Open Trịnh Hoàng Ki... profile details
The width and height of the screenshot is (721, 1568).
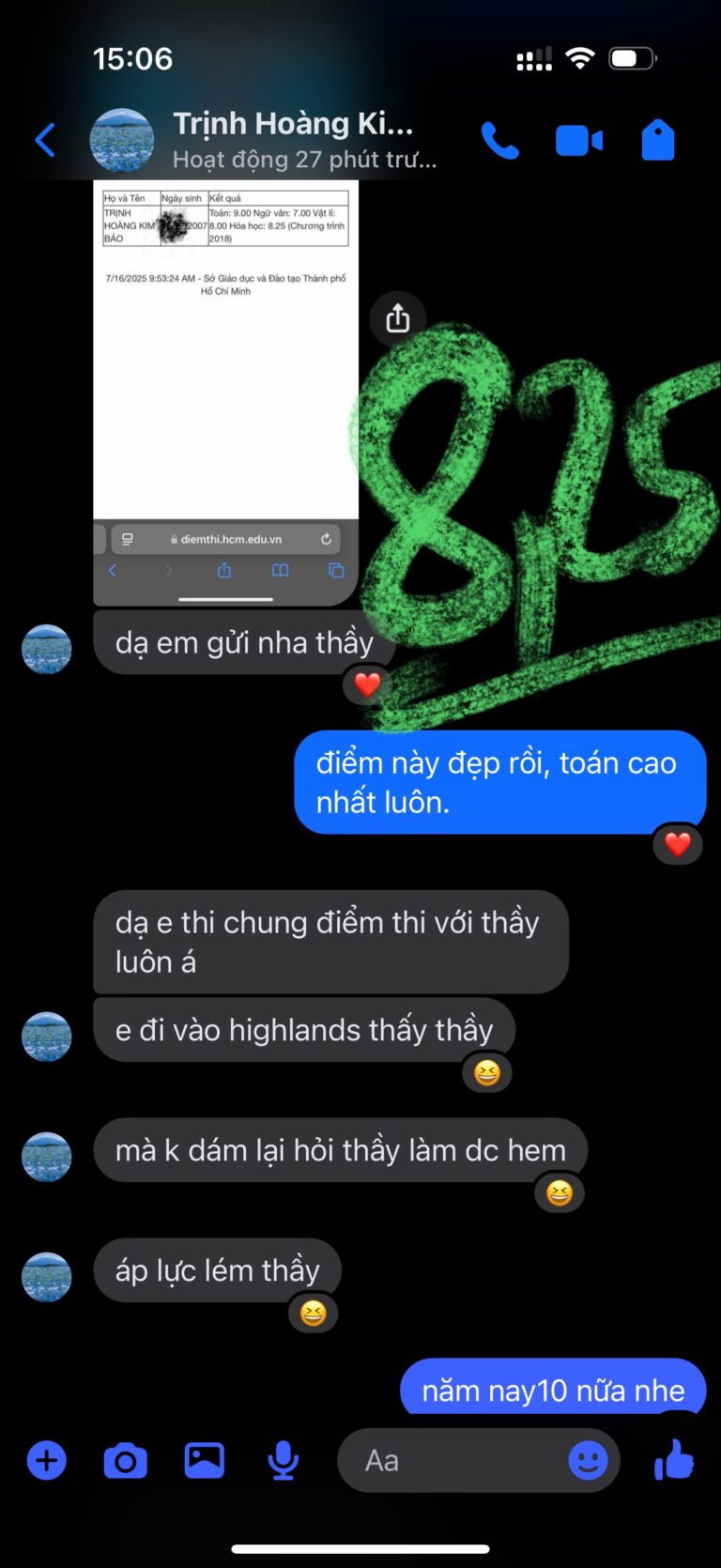291,139
